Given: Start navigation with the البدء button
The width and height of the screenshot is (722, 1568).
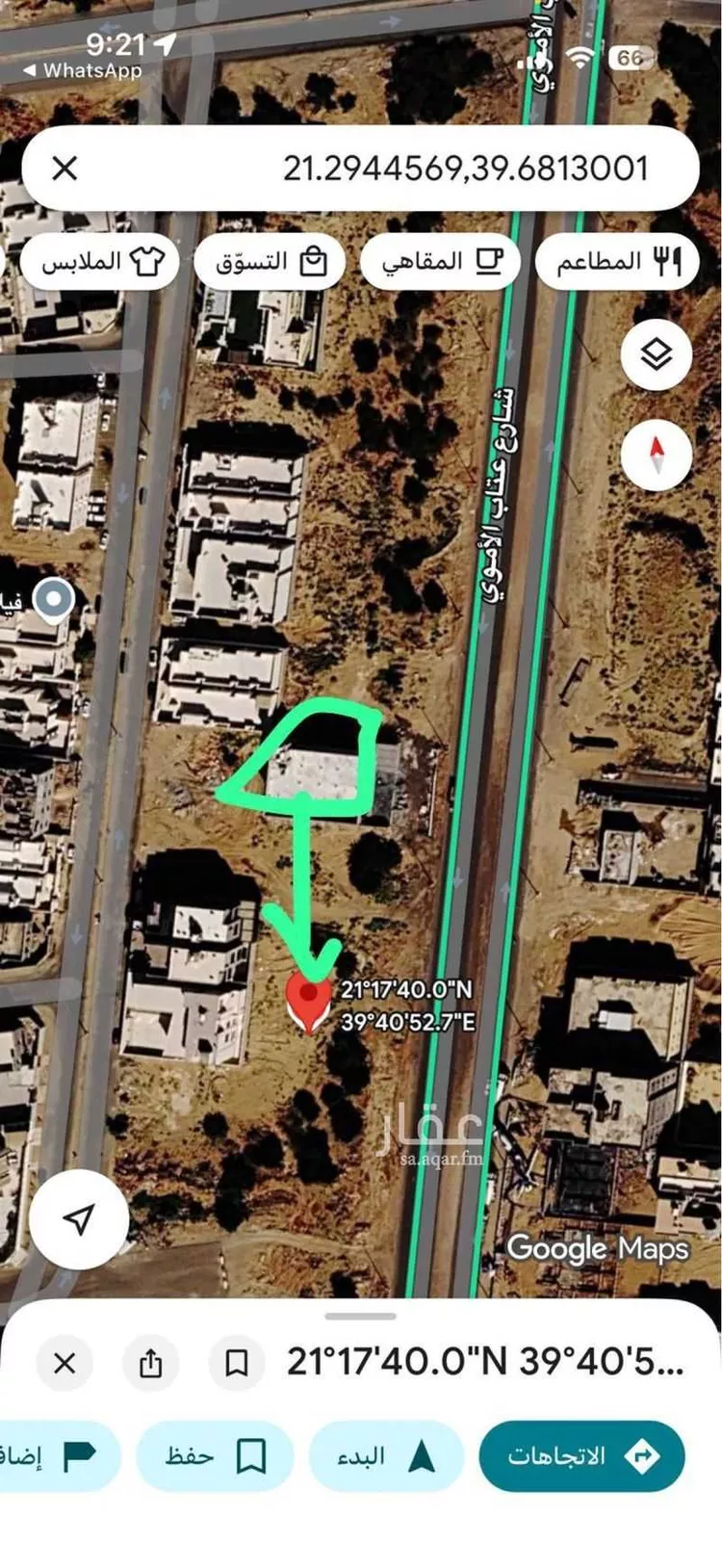Looking at the screenshot, I should pos(385,1455).
